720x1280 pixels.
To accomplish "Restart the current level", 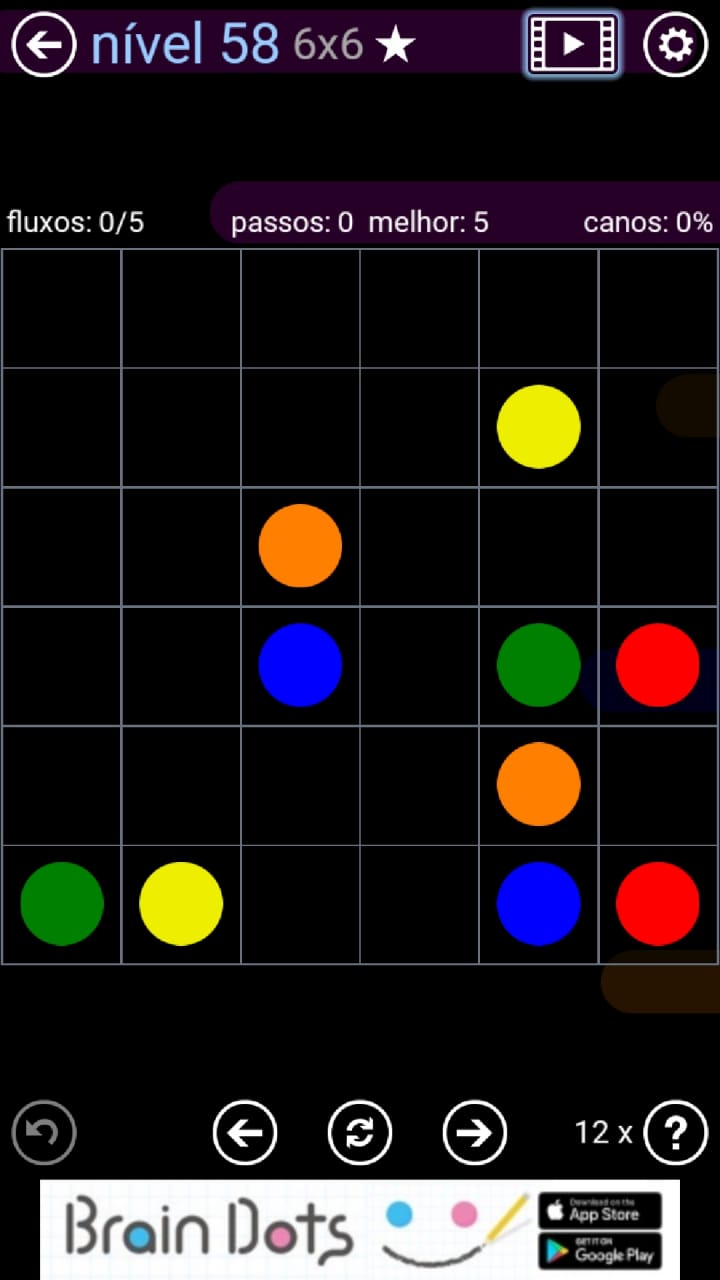I will point(360,1133).
